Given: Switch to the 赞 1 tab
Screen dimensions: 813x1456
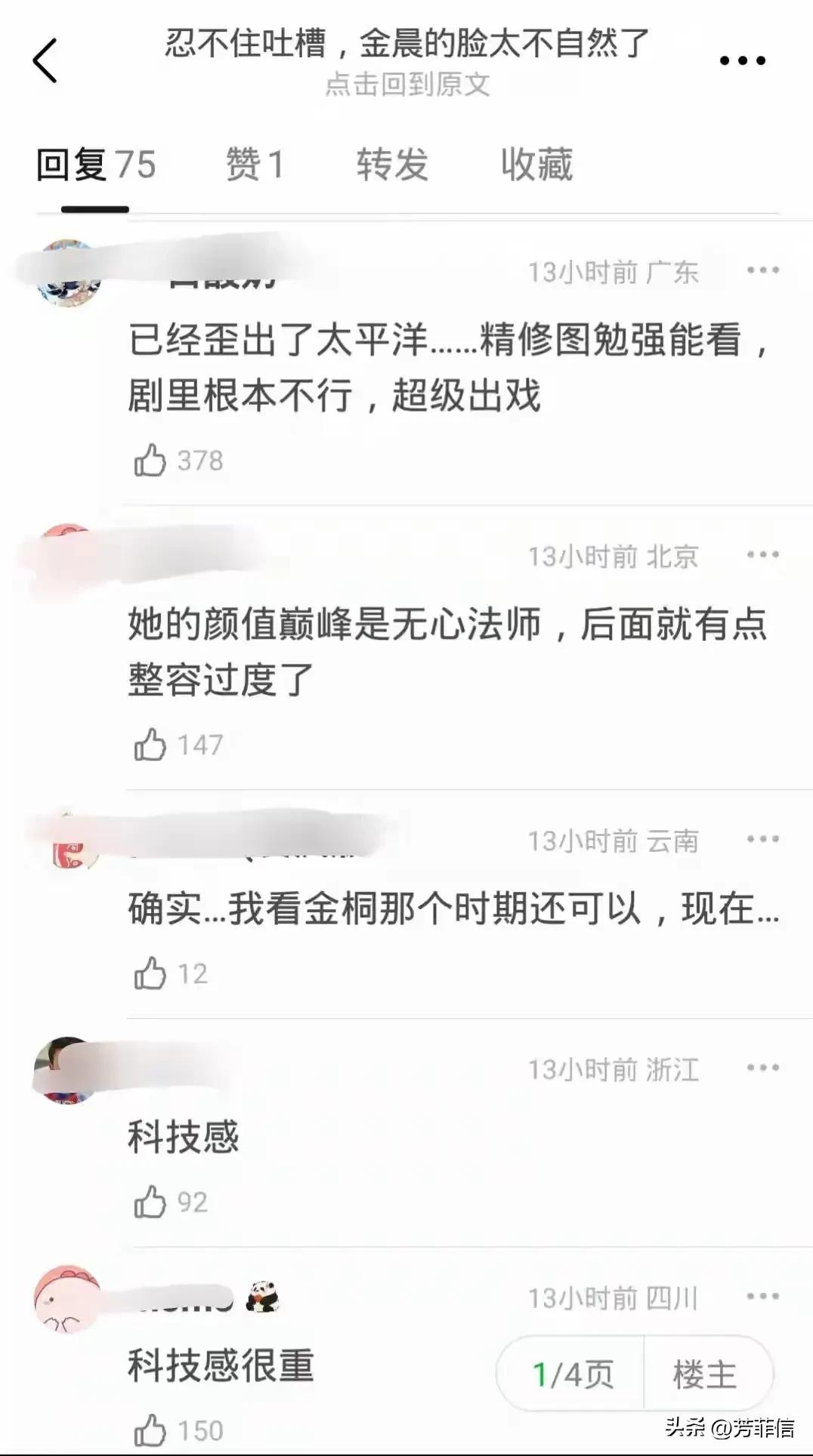Looking at the screenshot, I should [255, 165].
